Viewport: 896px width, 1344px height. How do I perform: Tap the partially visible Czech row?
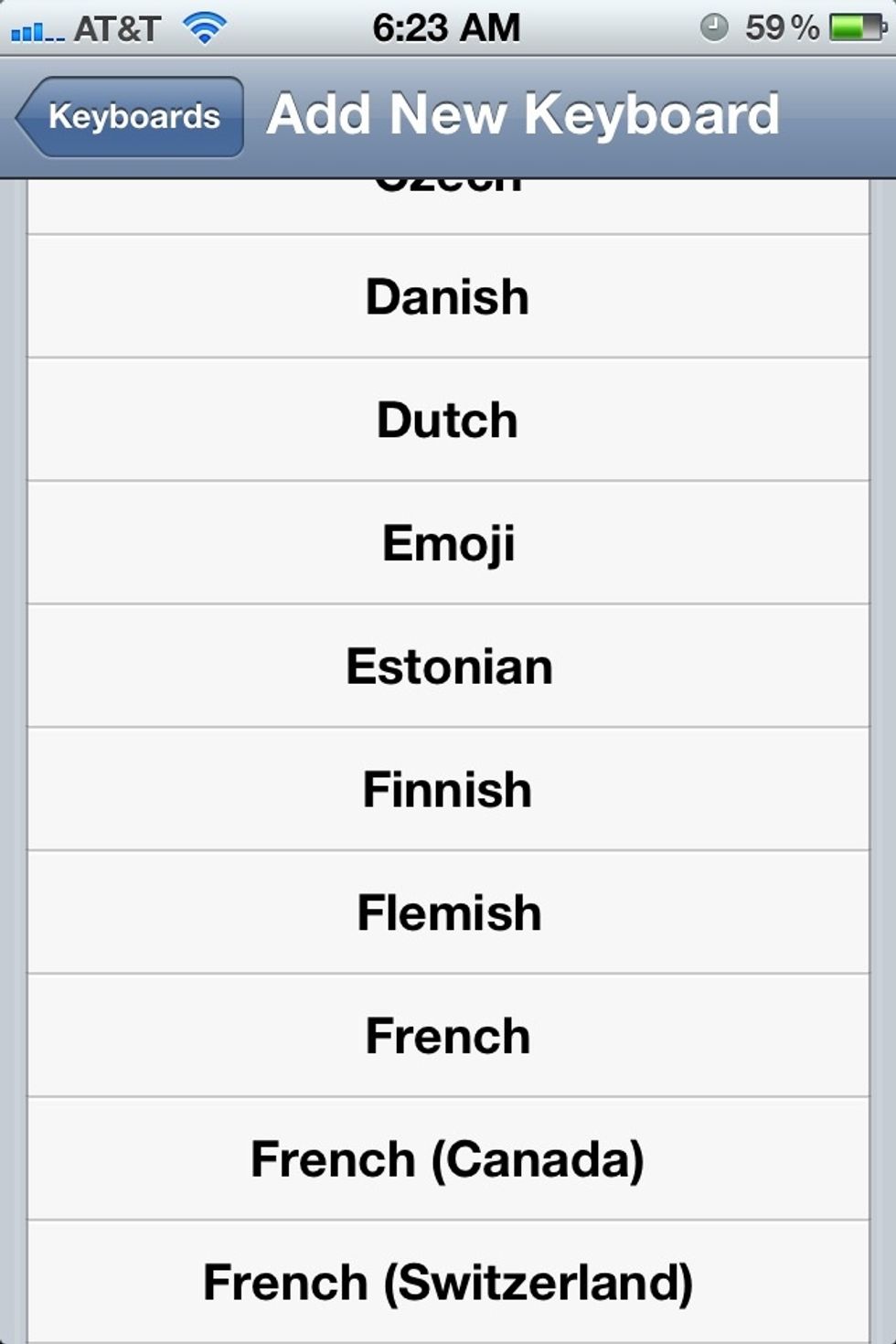point(447,197)
